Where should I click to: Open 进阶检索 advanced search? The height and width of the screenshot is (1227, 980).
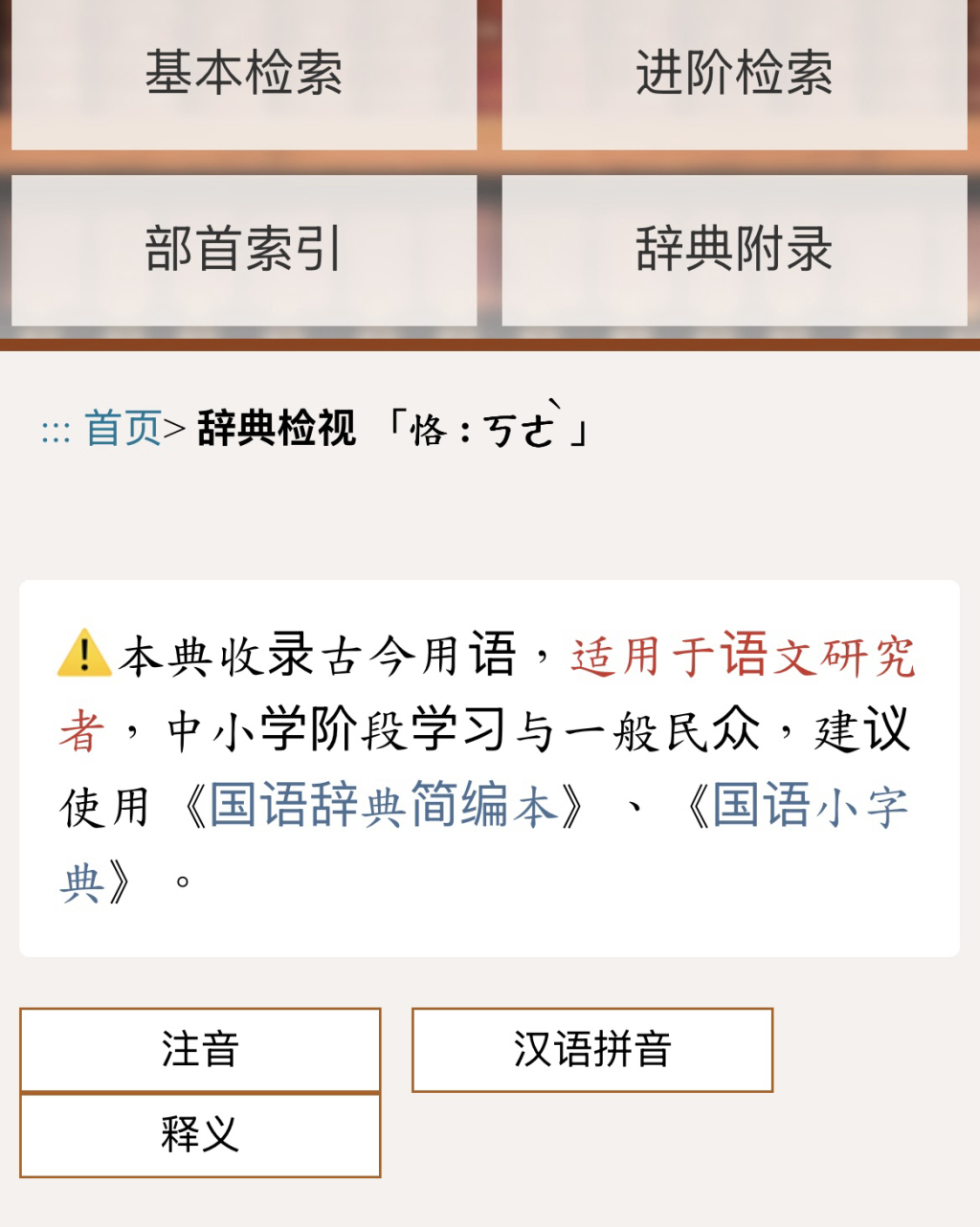[734, 74]
